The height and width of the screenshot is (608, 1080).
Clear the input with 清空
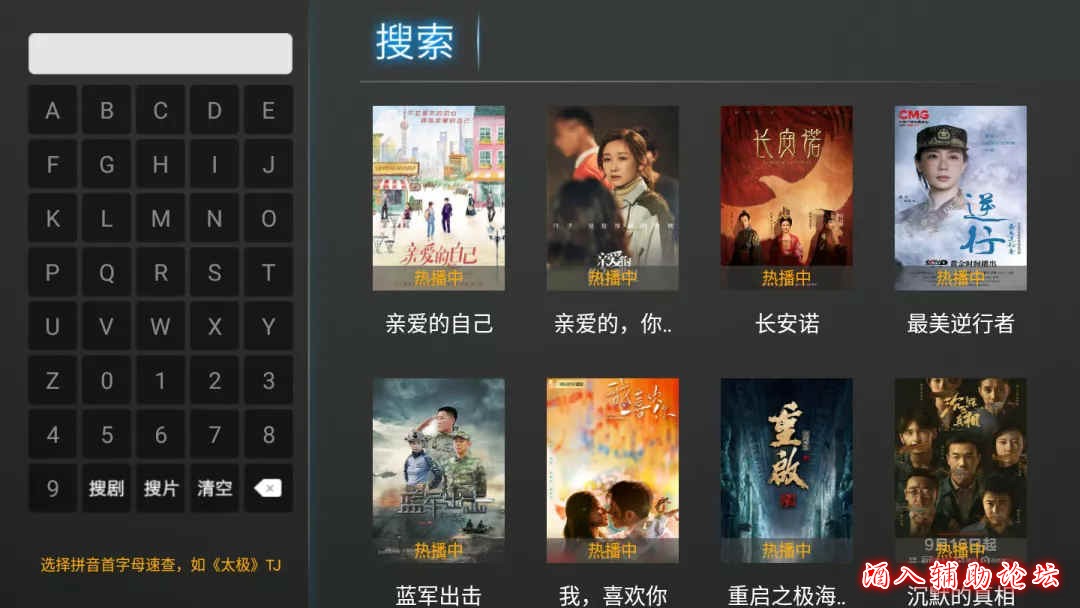214,488
